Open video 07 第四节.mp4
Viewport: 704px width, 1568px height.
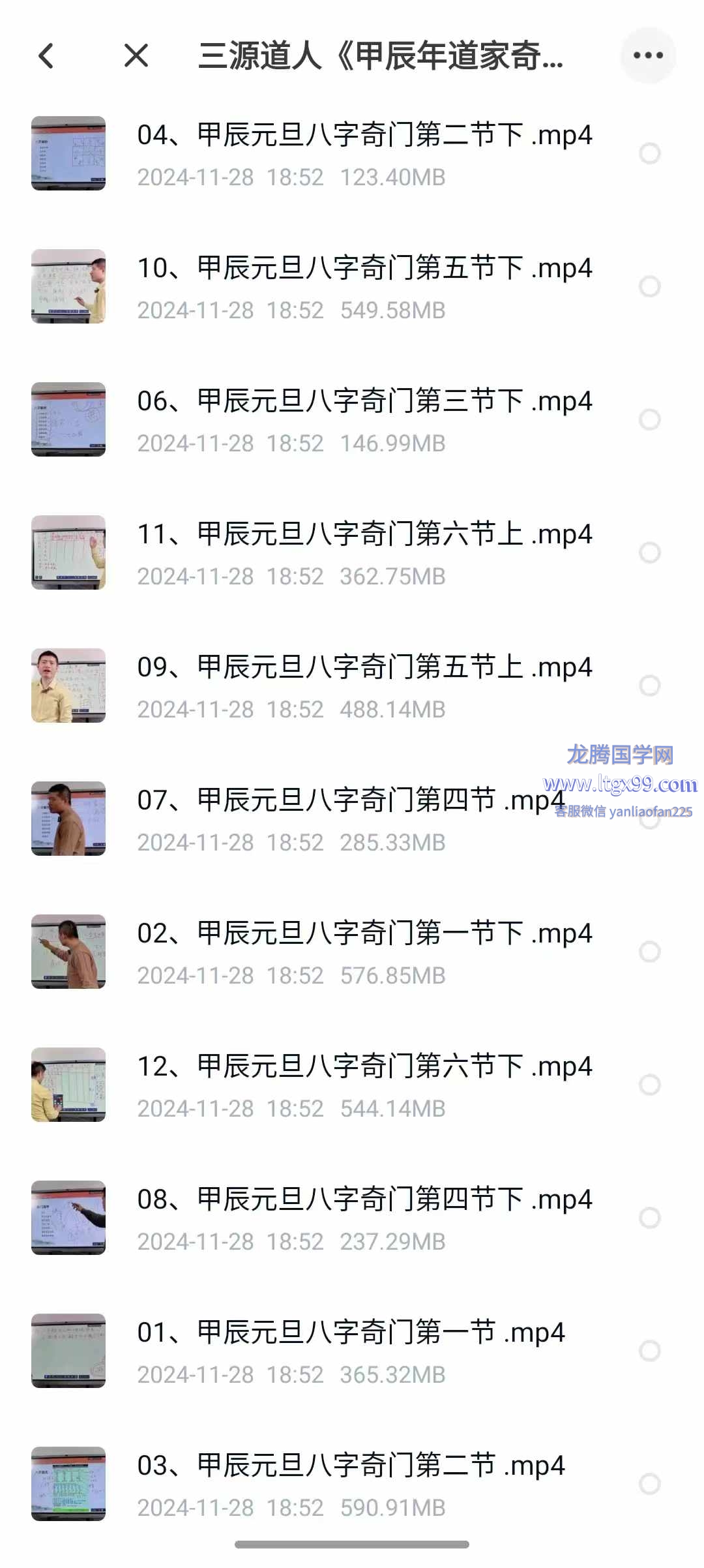[351, 801]
